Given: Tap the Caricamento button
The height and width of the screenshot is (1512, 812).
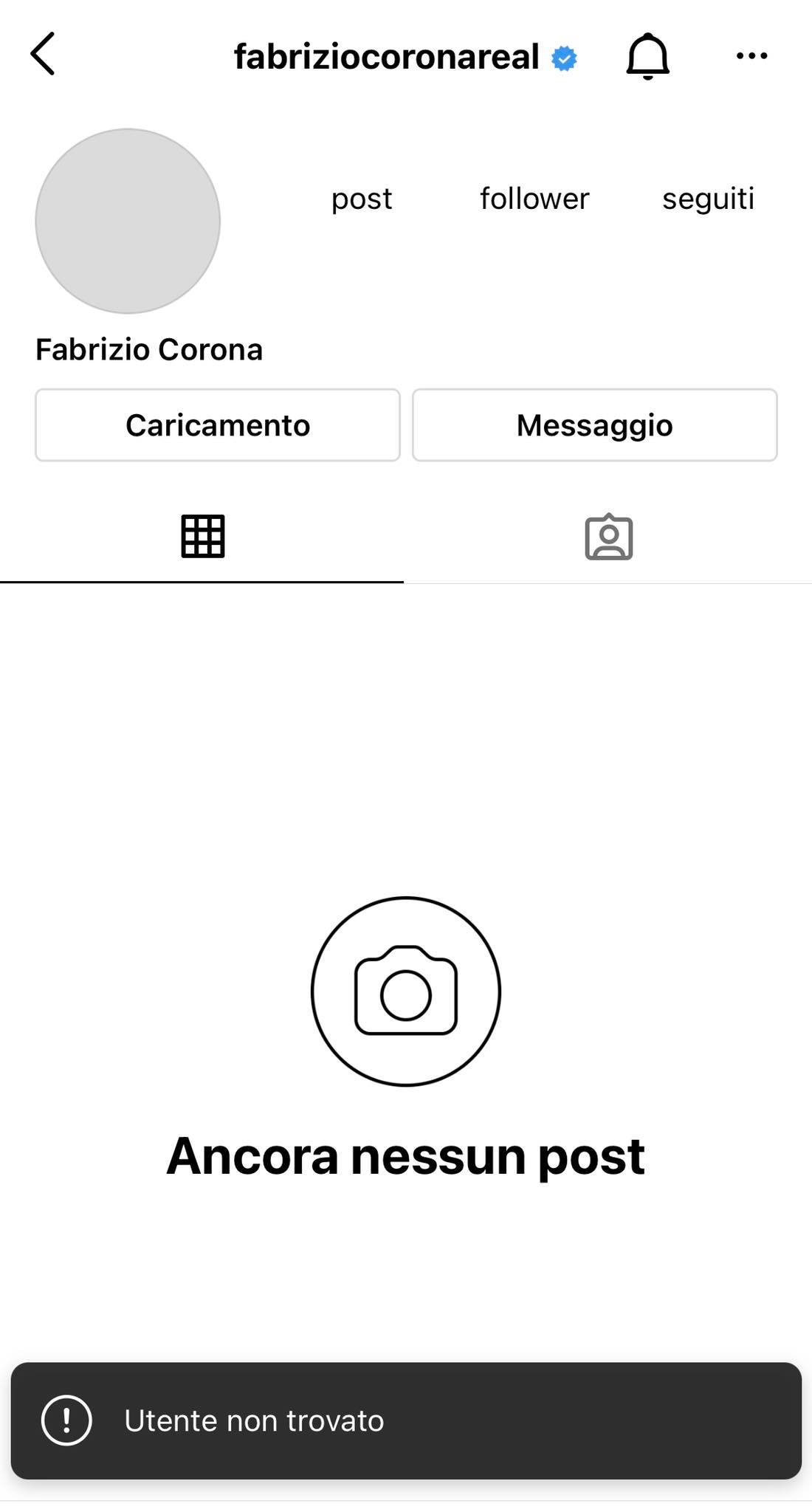Looking at the screenshot, I should point(218,425).
